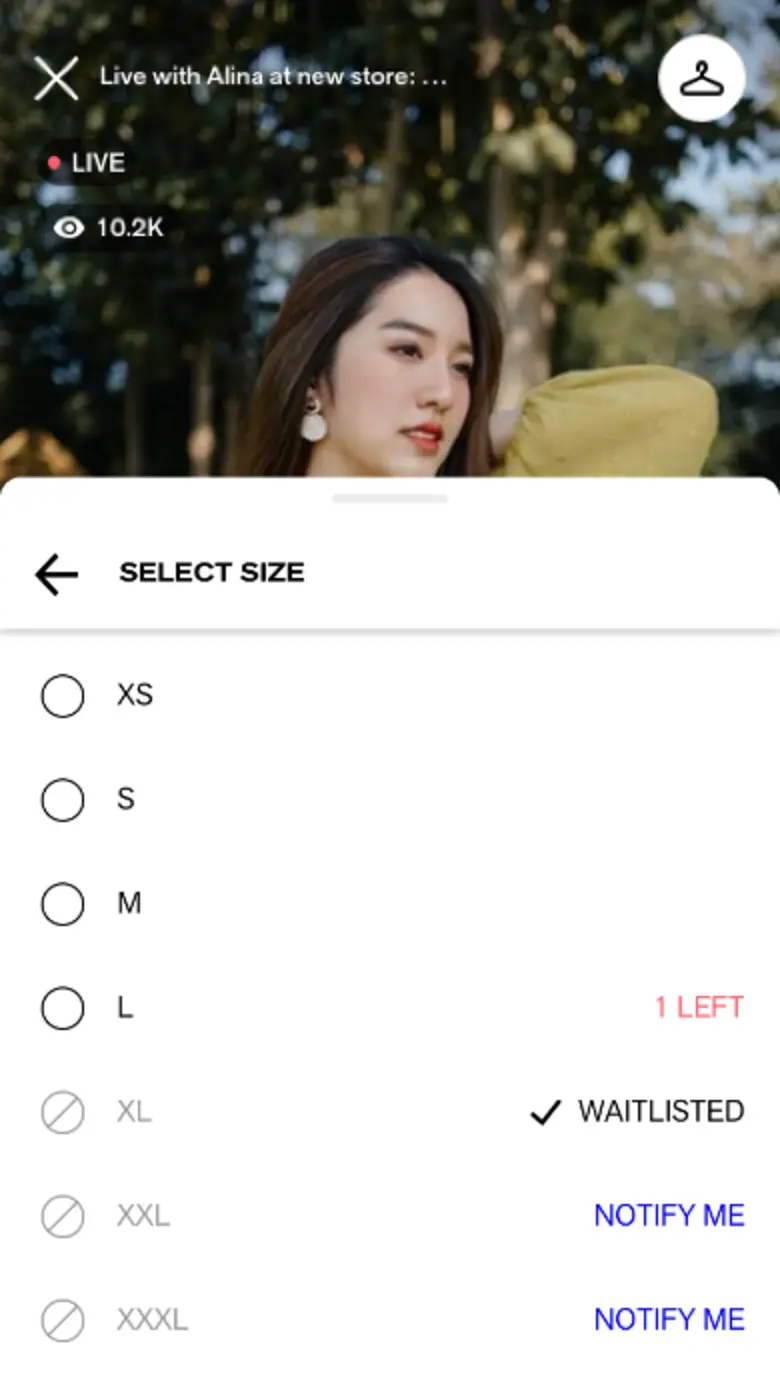Tap Waitlisted for size XL

click(x=638, y=1112)
